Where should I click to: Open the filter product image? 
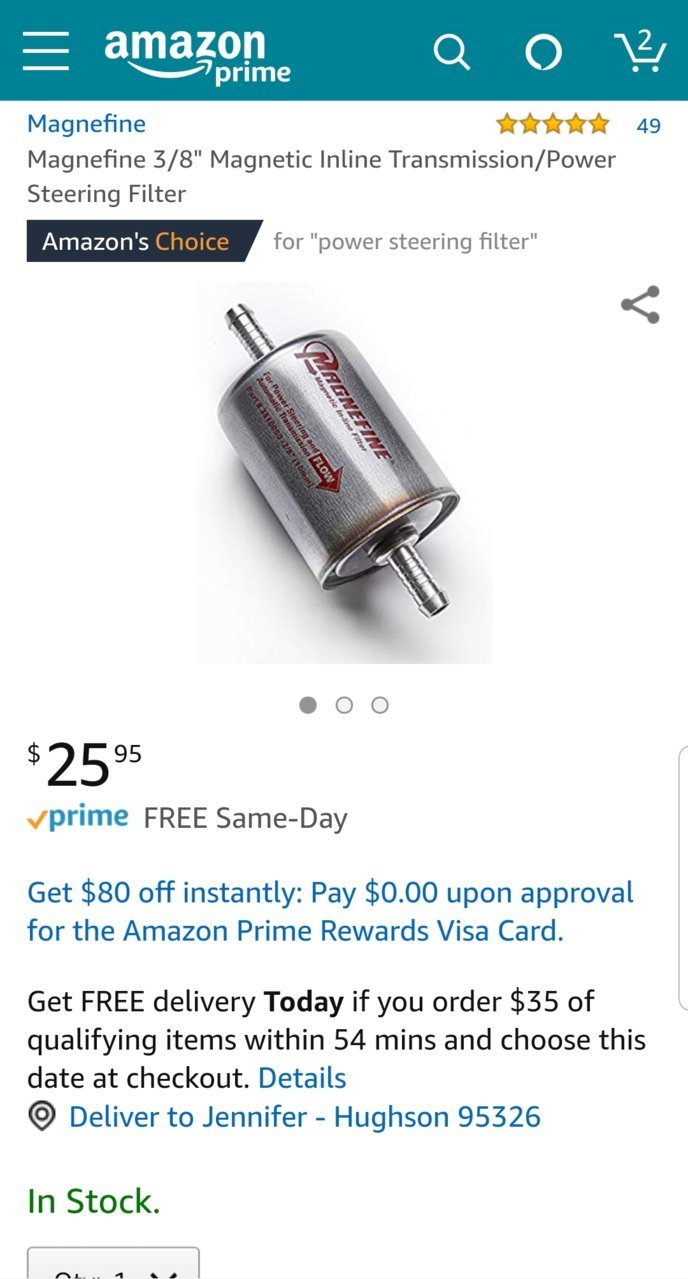tap(344, 473)
